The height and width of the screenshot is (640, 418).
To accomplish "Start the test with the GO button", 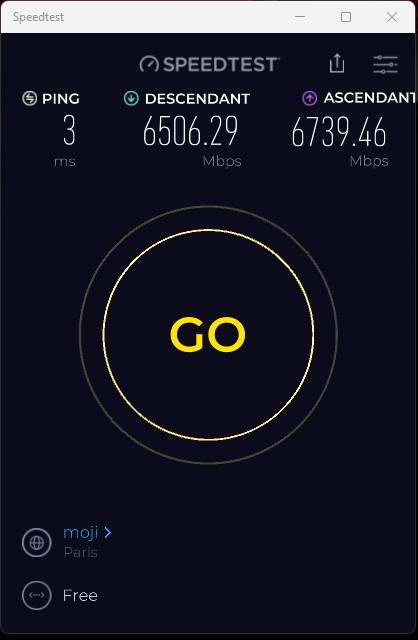I will pos(208,334).
